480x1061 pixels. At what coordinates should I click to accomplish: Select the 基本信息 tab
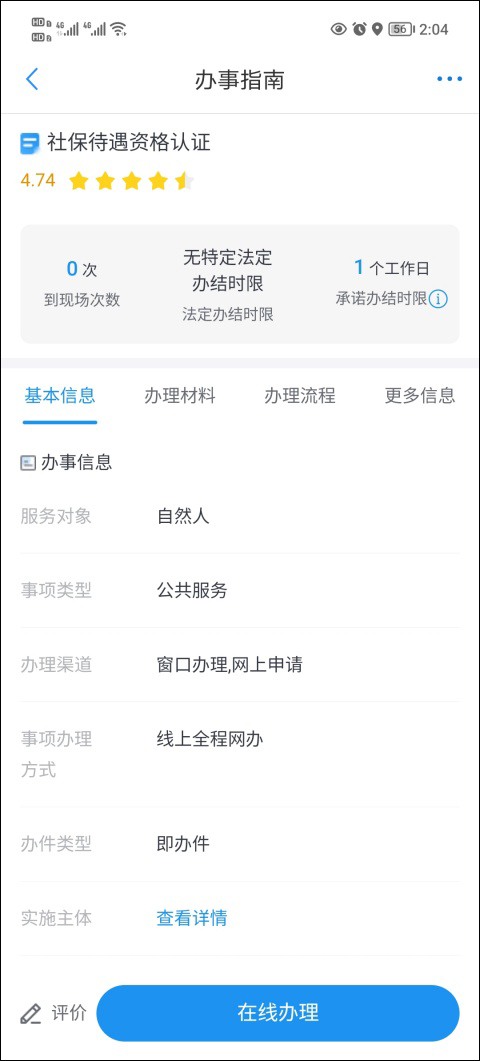[x=60, y=396]
